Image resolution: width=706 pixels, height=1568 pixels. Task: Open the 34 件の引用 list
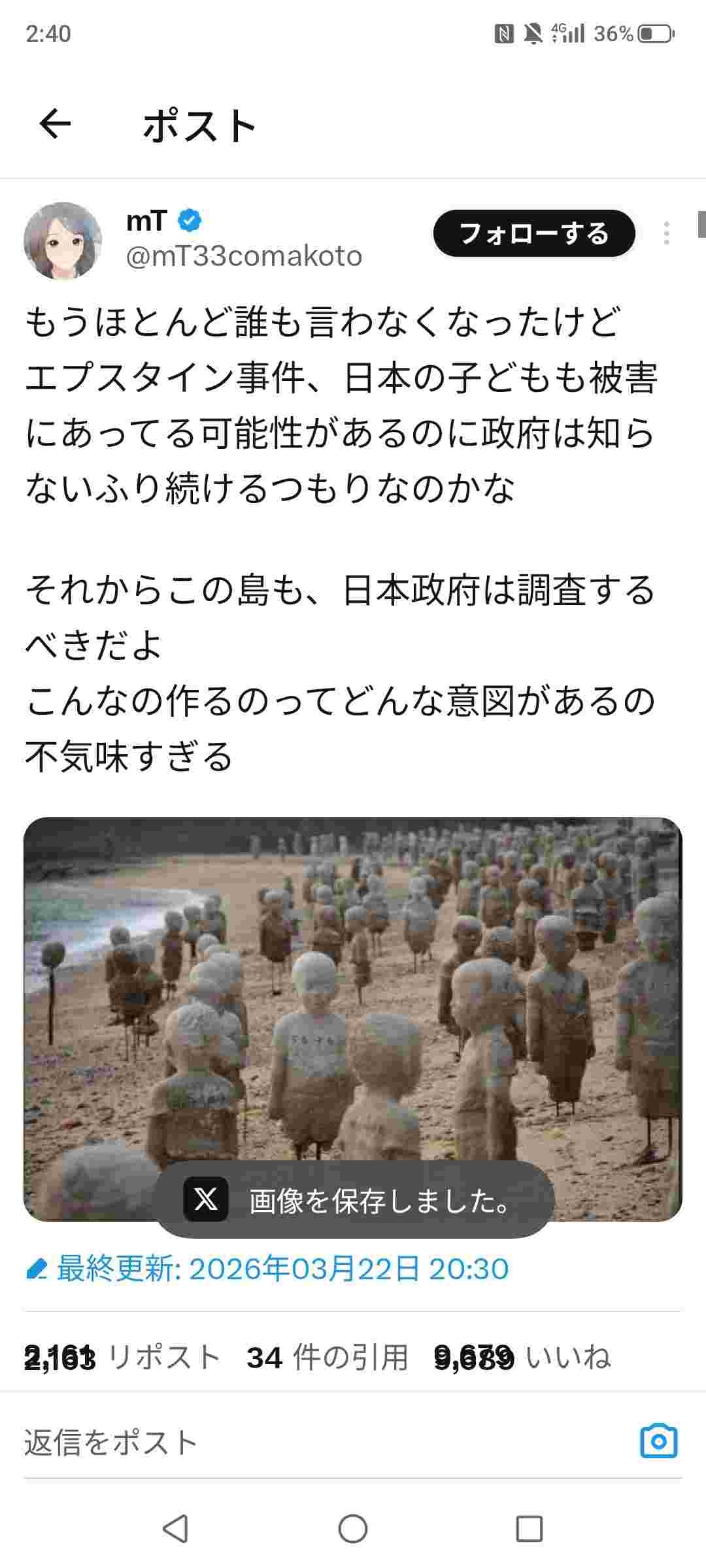pyautogui.click(x=327, y=1358)
